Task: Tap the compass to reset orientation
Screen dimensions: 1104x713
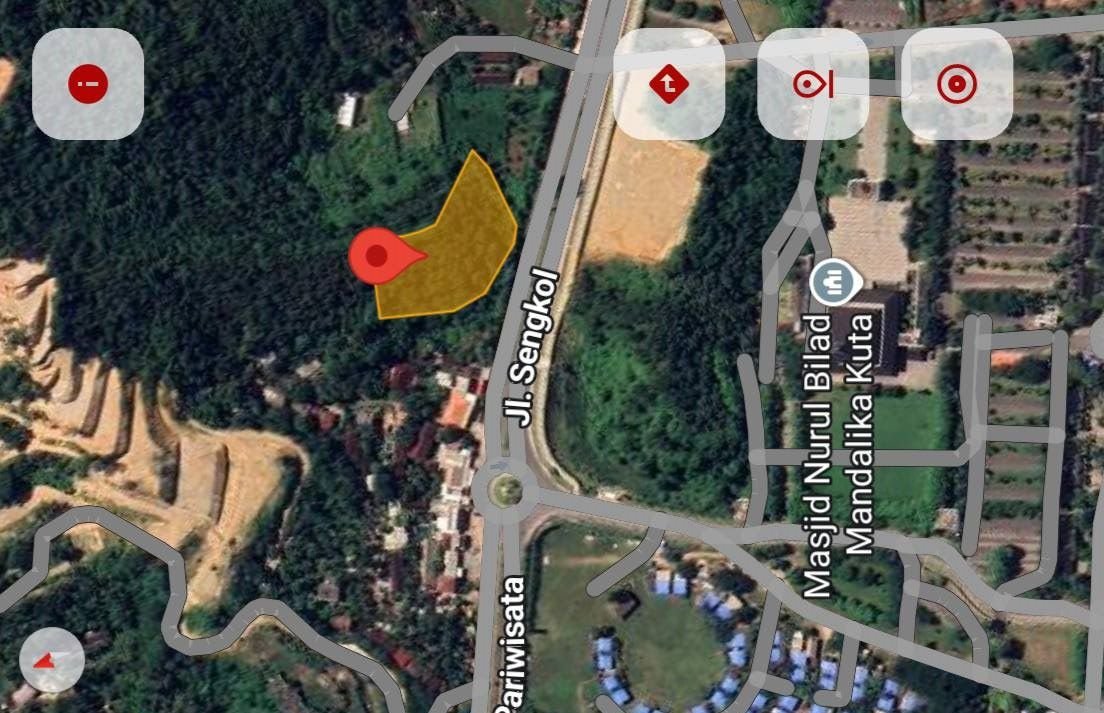Action: 51,661
